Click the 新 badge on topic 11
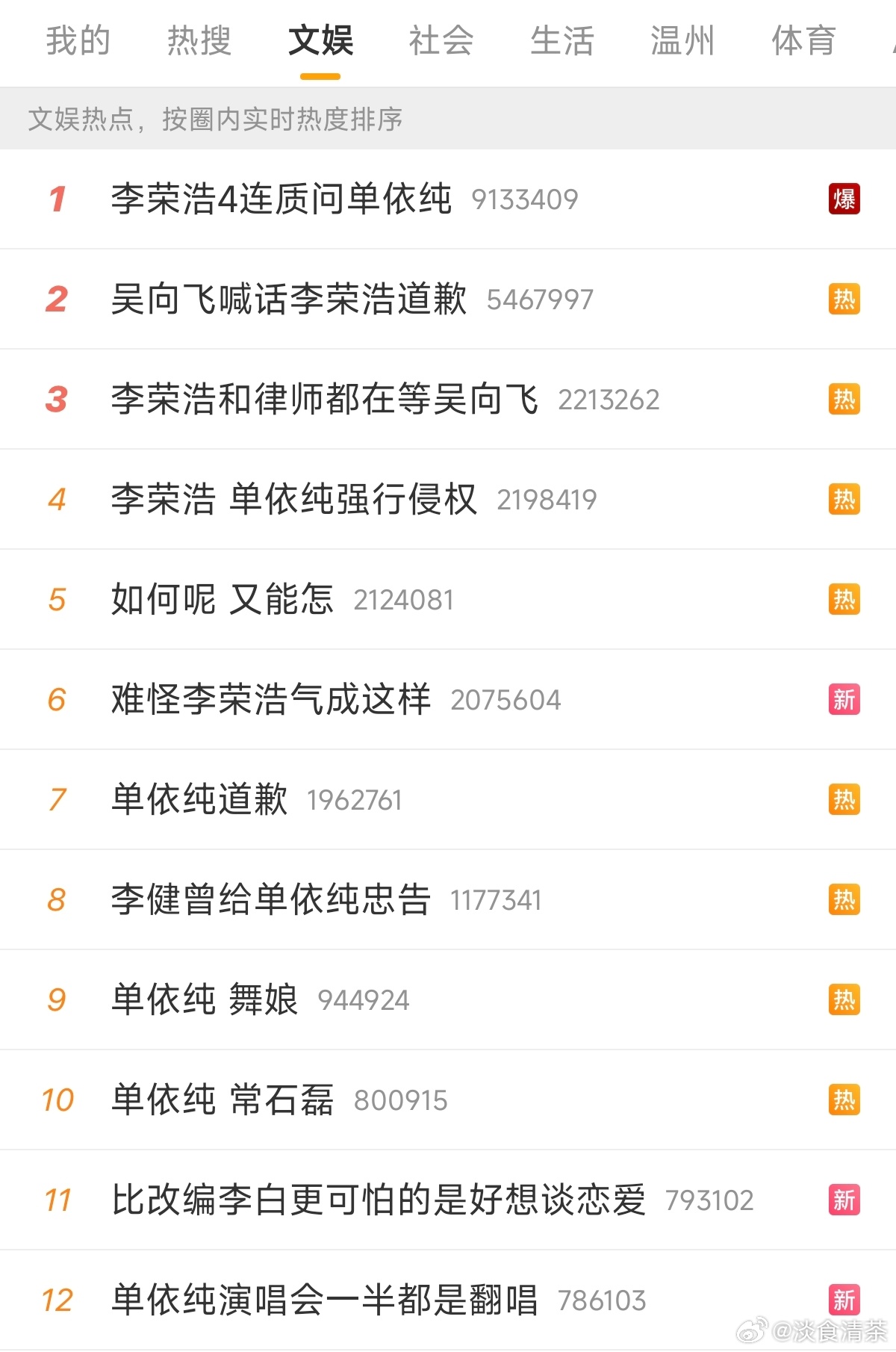The image size is (896, 1352). pos(843,1200)
